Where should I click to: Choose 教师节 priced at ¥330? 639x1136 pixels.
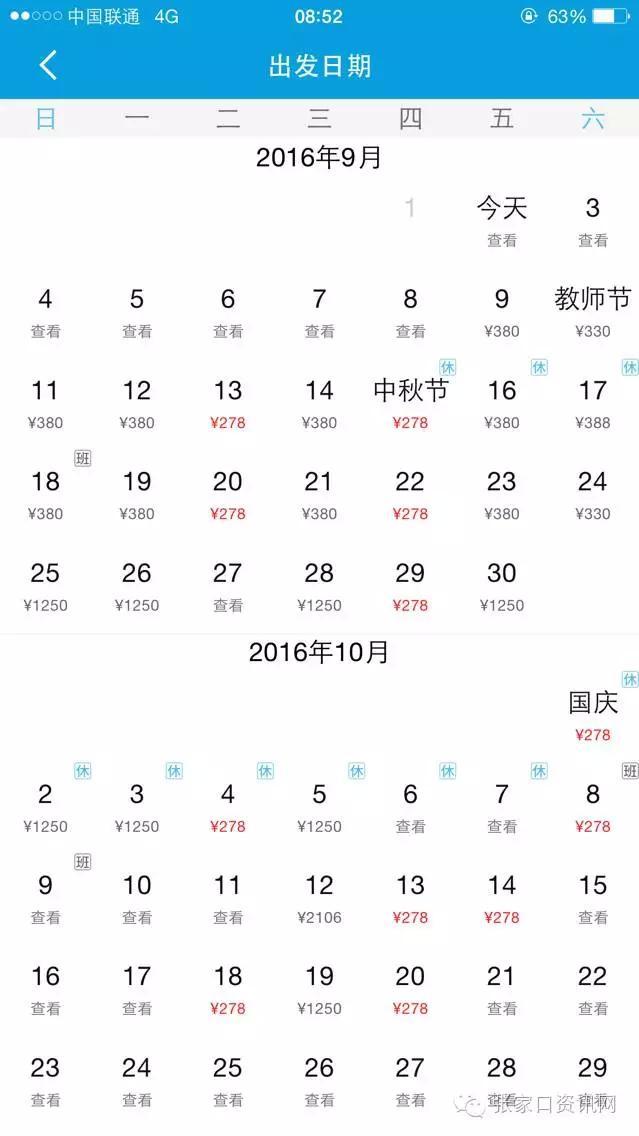point(593,312)
